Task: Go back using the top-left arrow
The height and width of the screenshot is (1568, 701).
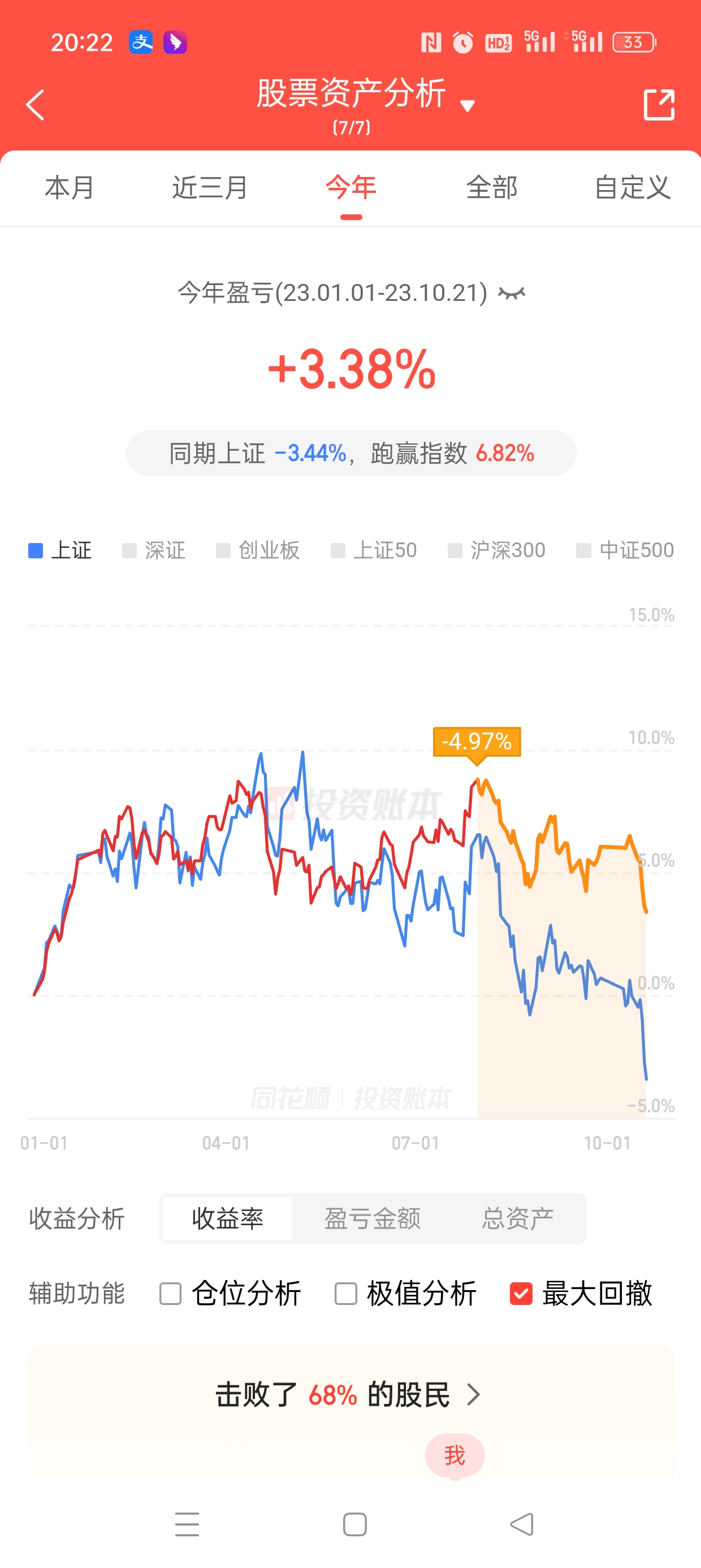Action: point(35,105)
